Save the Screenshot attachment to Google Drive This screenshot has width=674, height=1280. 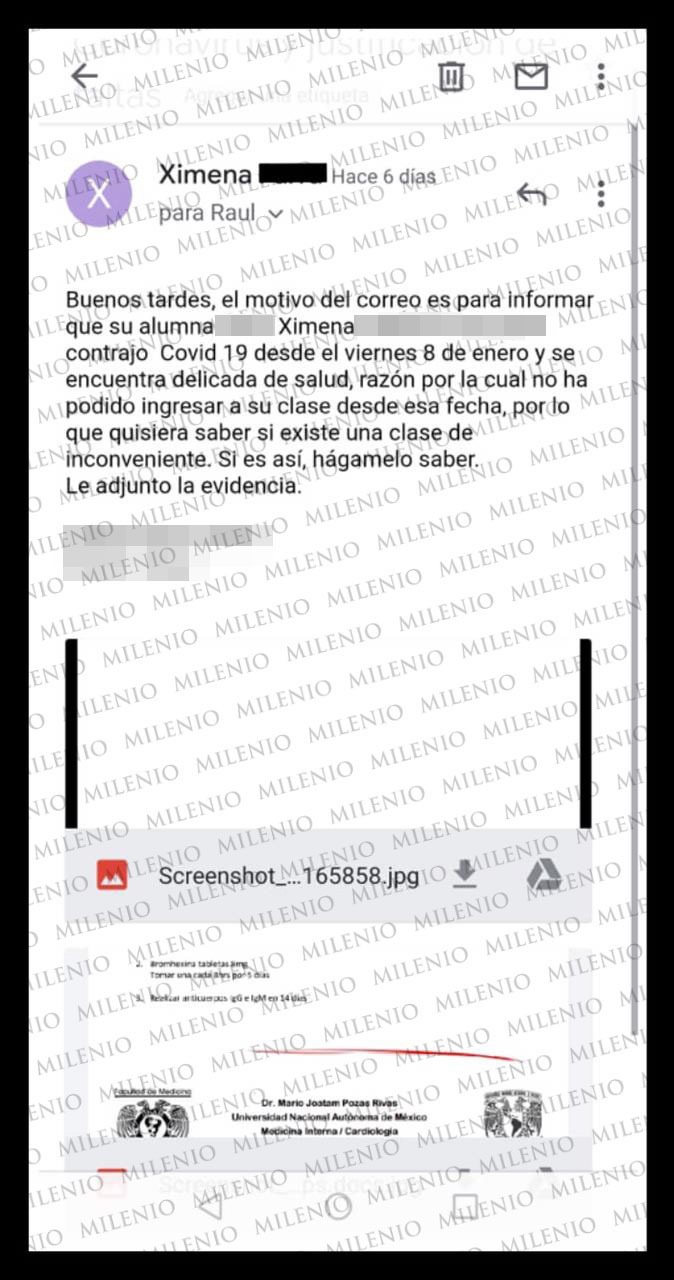tap(544, 875)
